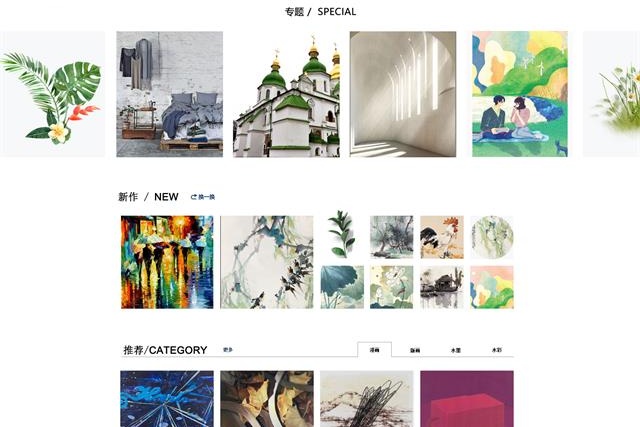Open the magenta red cube painting
The image size is (640, 427).
[x=466, y=398]
